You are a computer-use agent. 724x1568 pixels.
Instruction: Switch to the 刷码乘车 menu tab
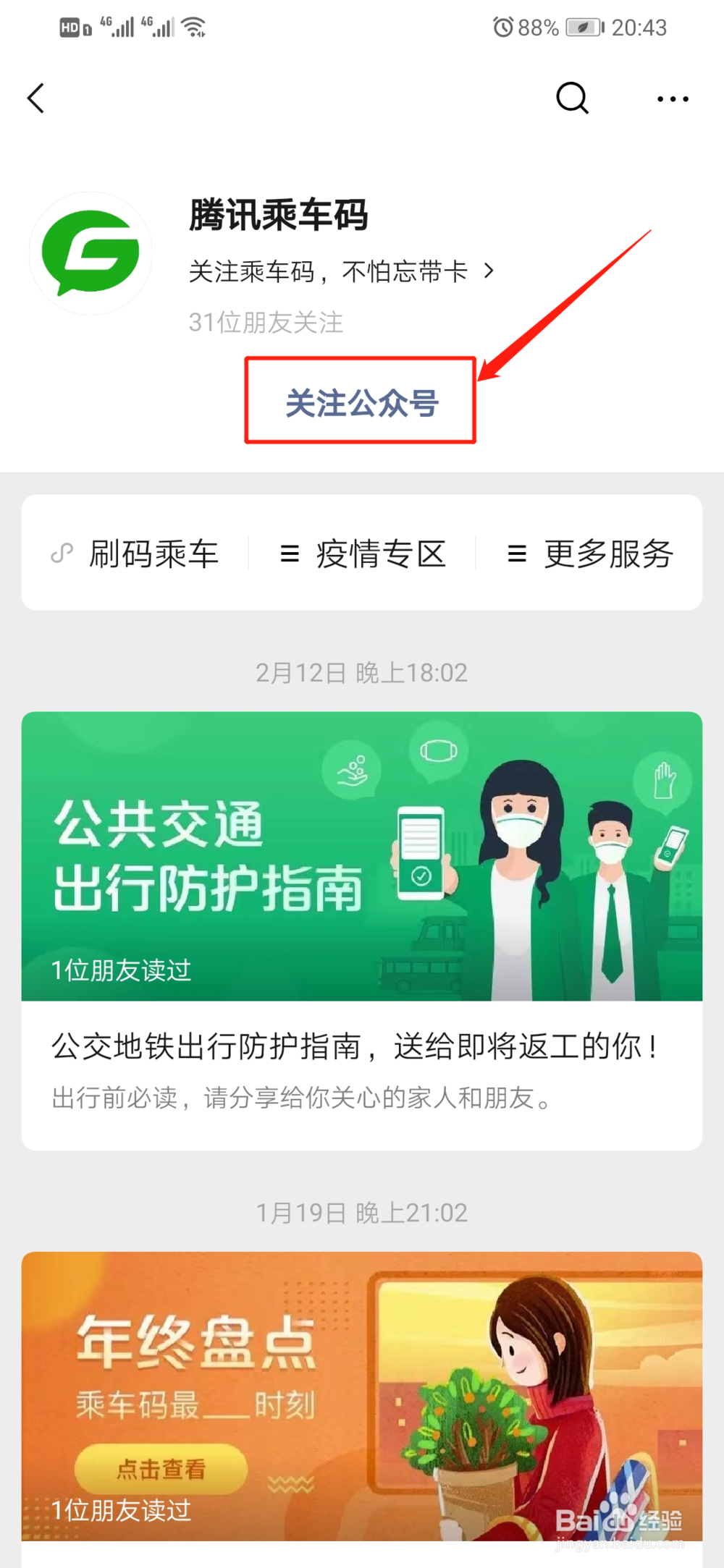click(x=153, y=553)
